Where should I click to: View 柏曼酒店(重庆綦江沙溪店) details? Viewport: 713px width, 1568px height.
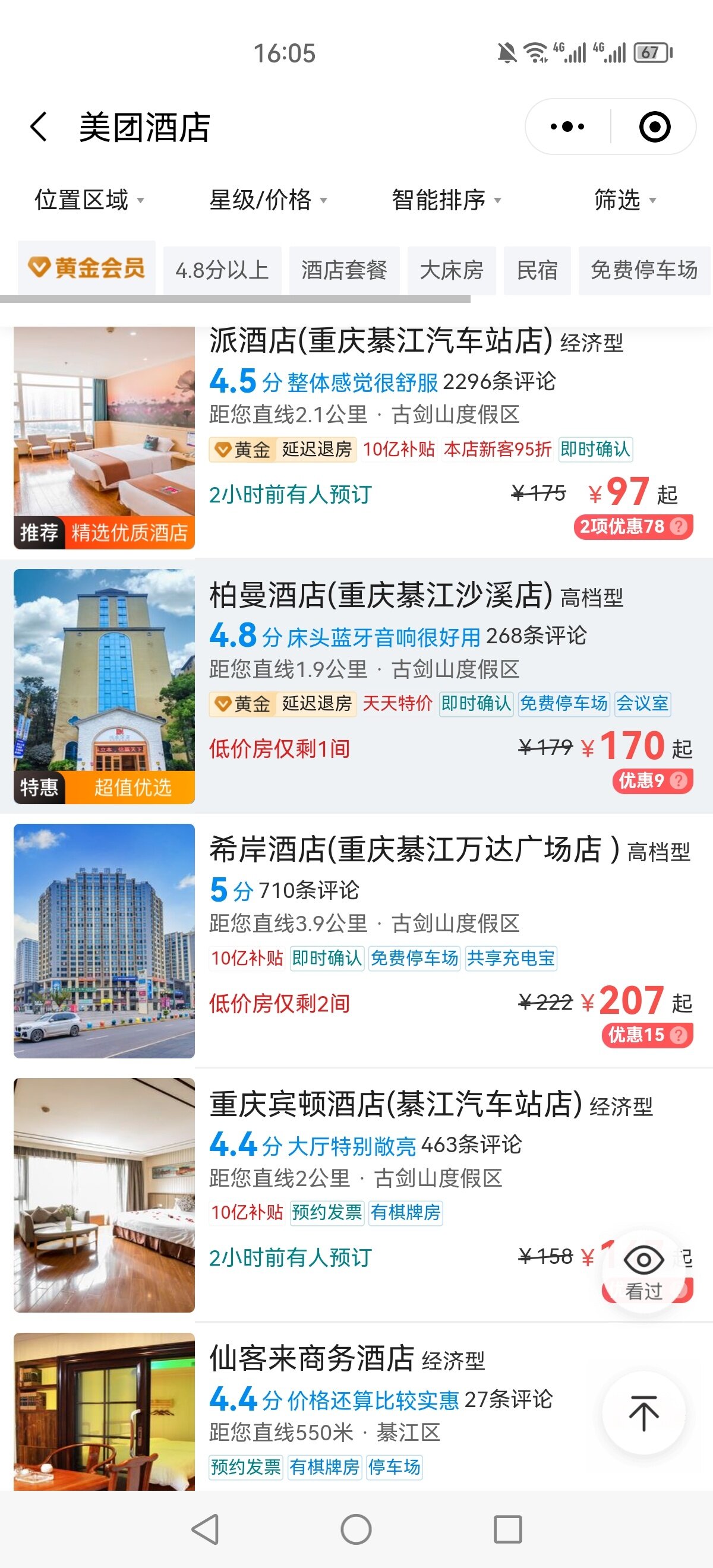click(380, 595)
